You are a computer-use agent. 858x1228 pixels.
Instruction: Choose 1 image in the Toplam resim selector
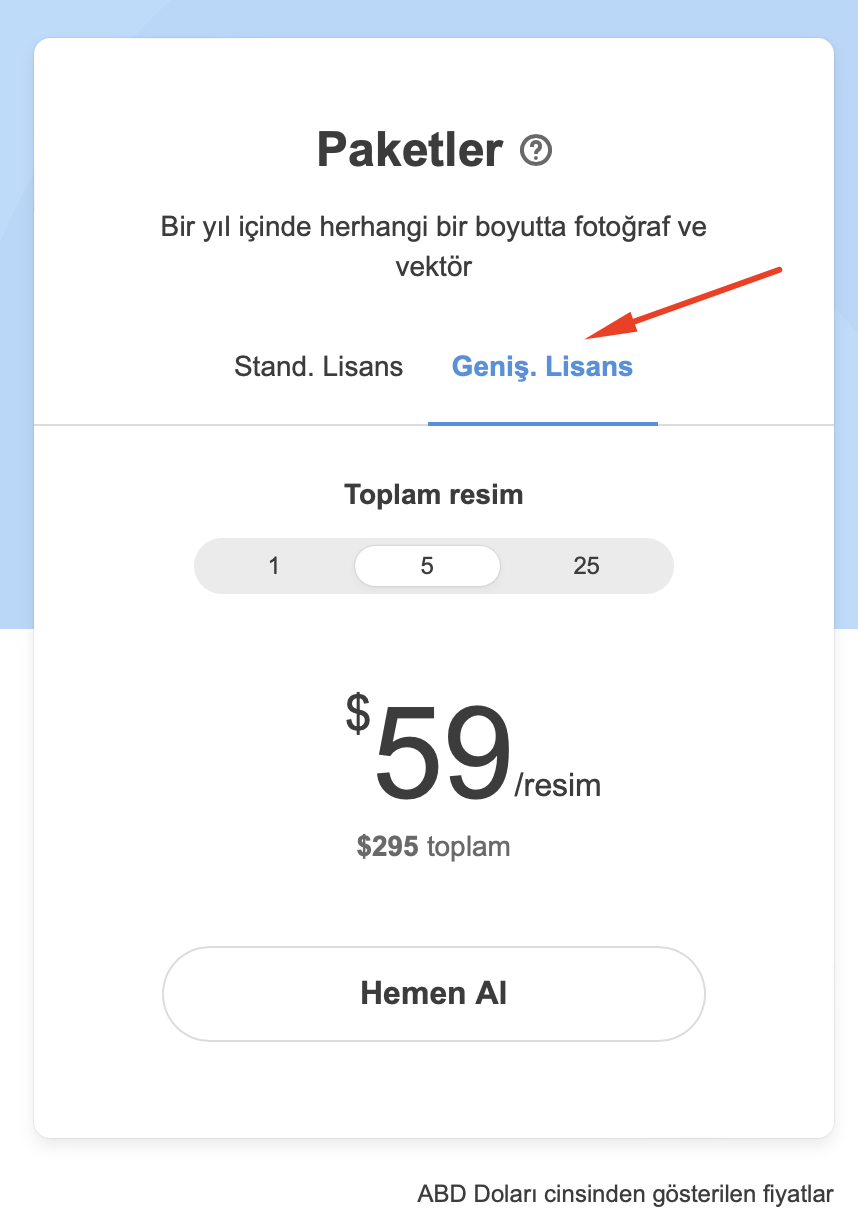coord(273,565)
